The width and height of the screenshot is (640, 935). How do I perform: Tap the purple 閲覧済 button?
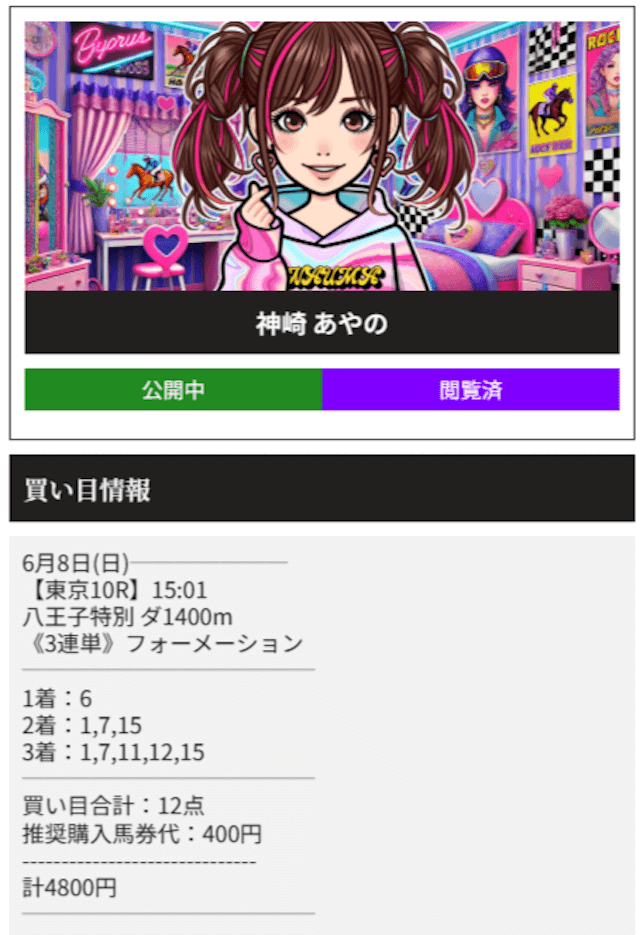click(470, 390)
